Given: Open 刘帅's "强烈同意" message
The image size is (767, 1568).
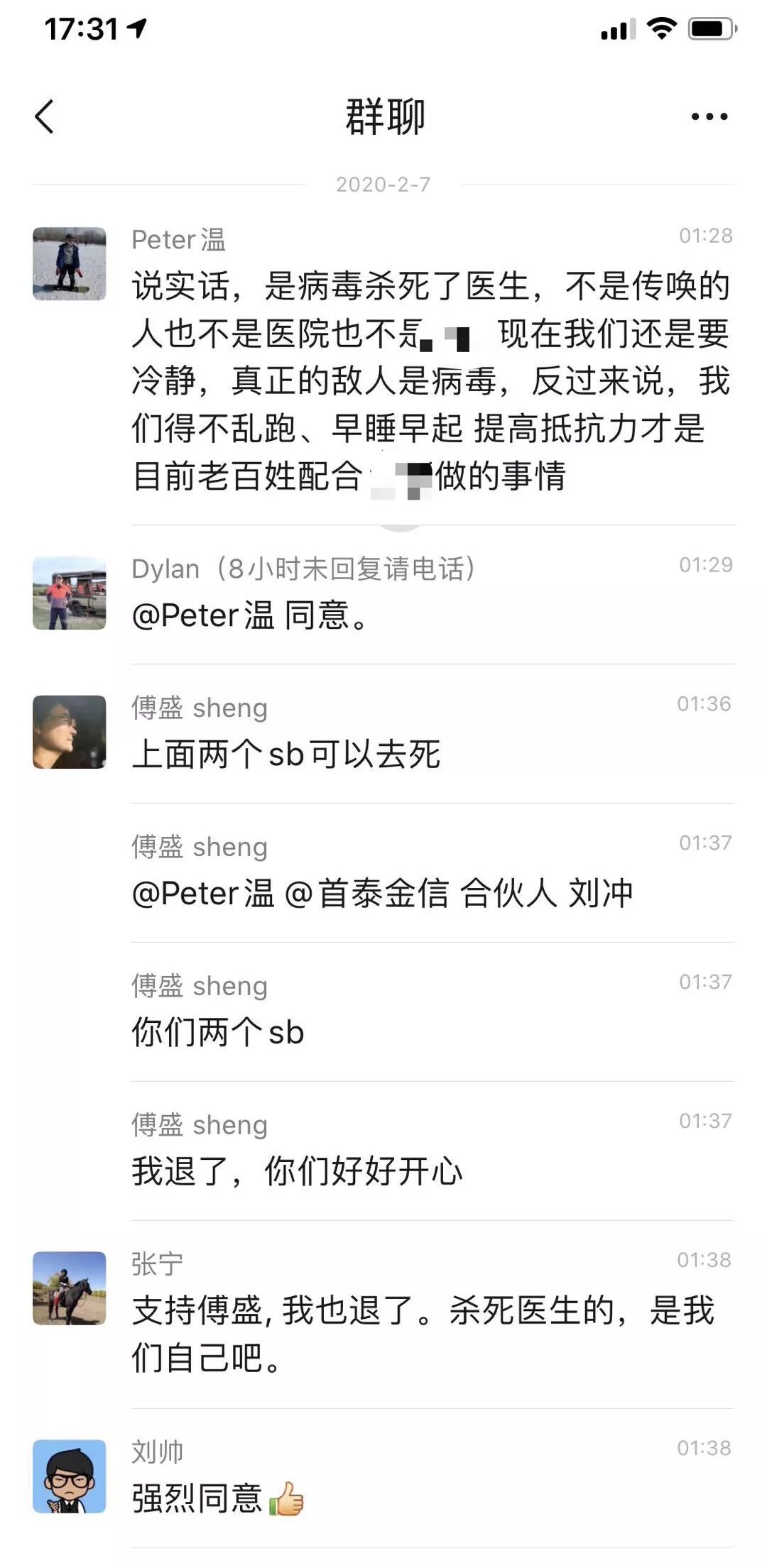Looking at the screenshot, I should (x=218, y=1498).
